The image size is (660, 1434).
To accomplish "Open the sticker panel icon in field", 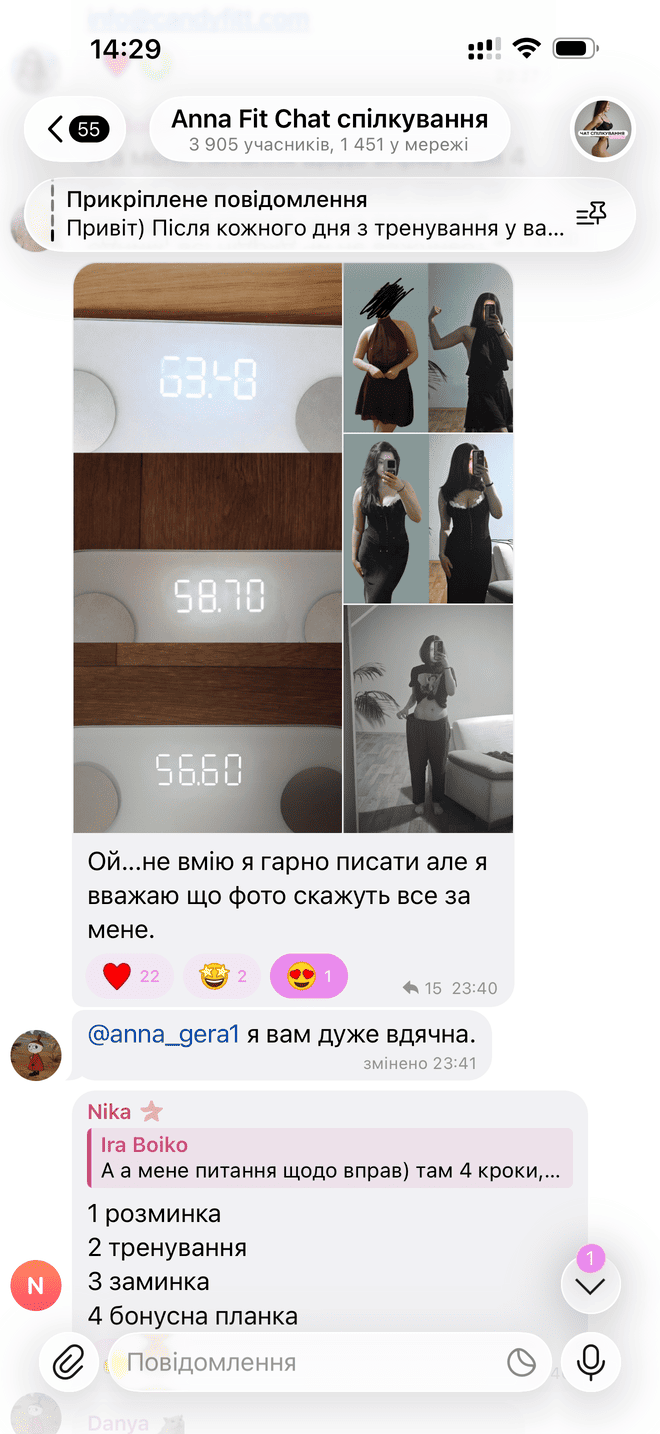I will (x=521, y=1362).
